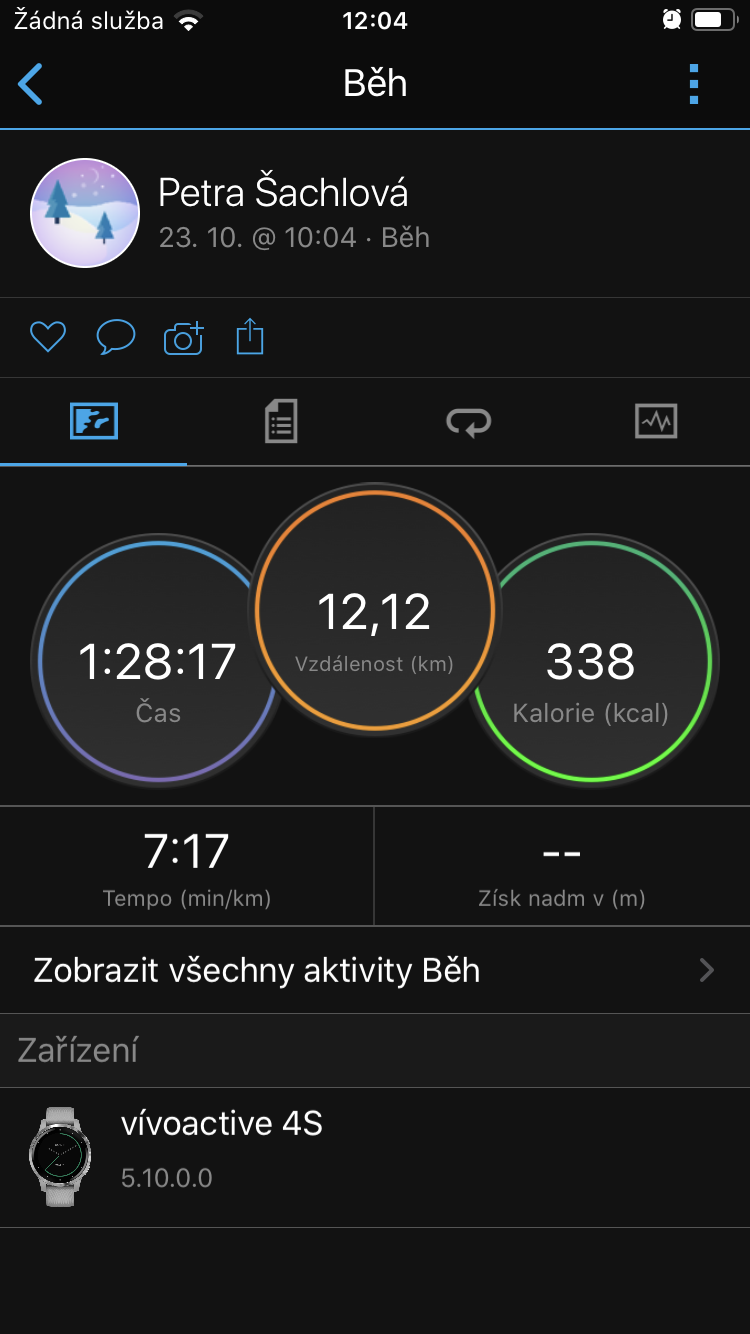Switch to the charts tab
The width and height of the screenshot is (750, 1334).
pyautogui.click(x=656, y=421)
